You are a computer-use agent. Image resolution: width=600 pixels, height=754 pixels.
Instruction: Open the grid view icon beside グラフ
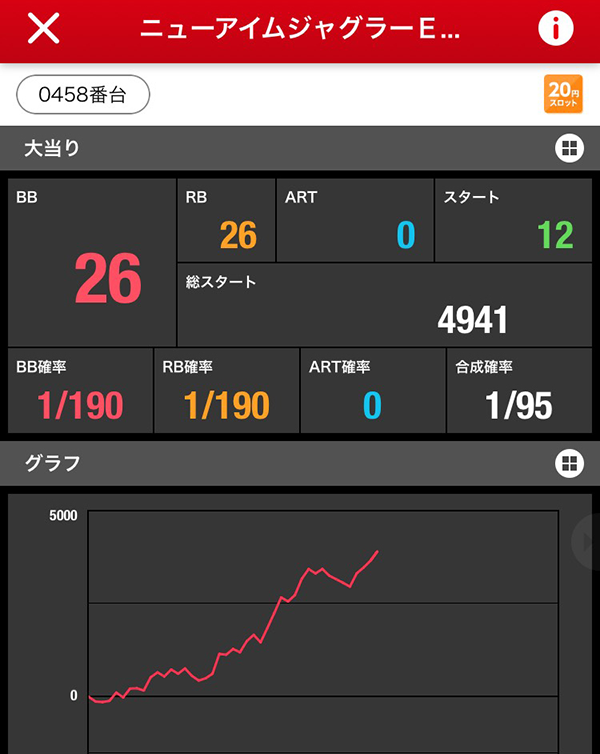[568, 463]
